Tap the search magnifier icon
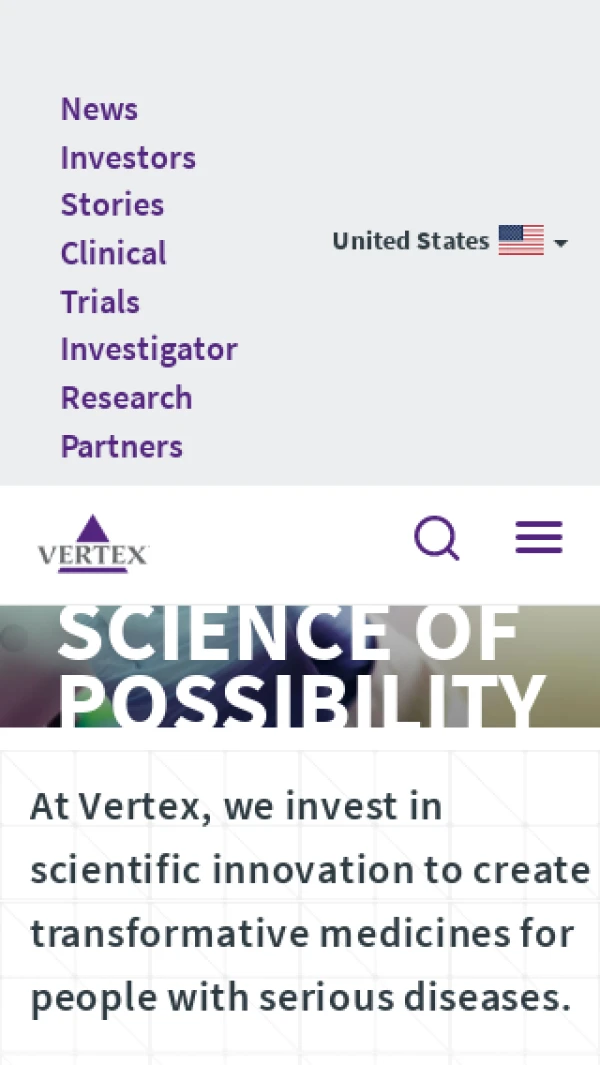 click(437, 540)
